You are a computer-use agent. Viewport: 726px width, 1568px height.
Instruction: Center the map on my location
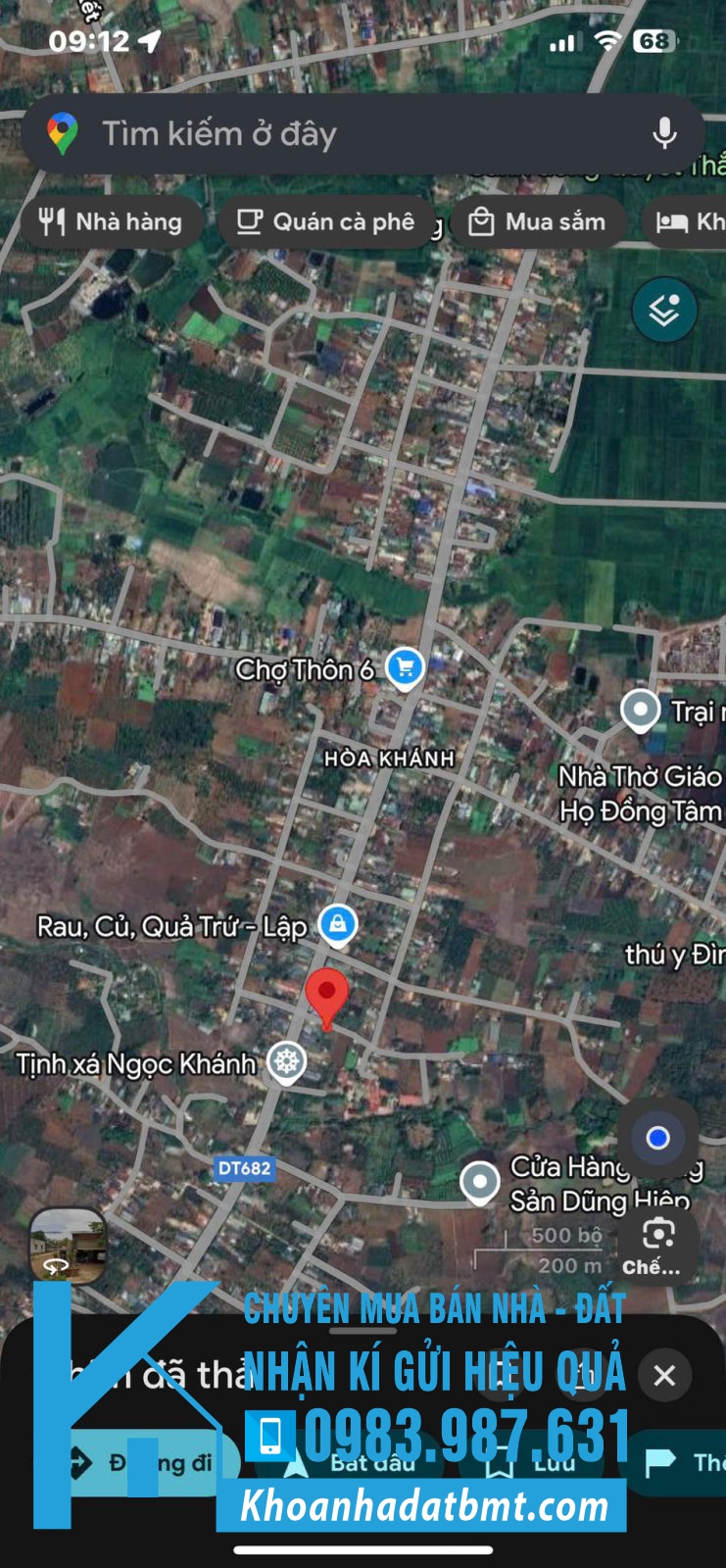point(657,1138)
